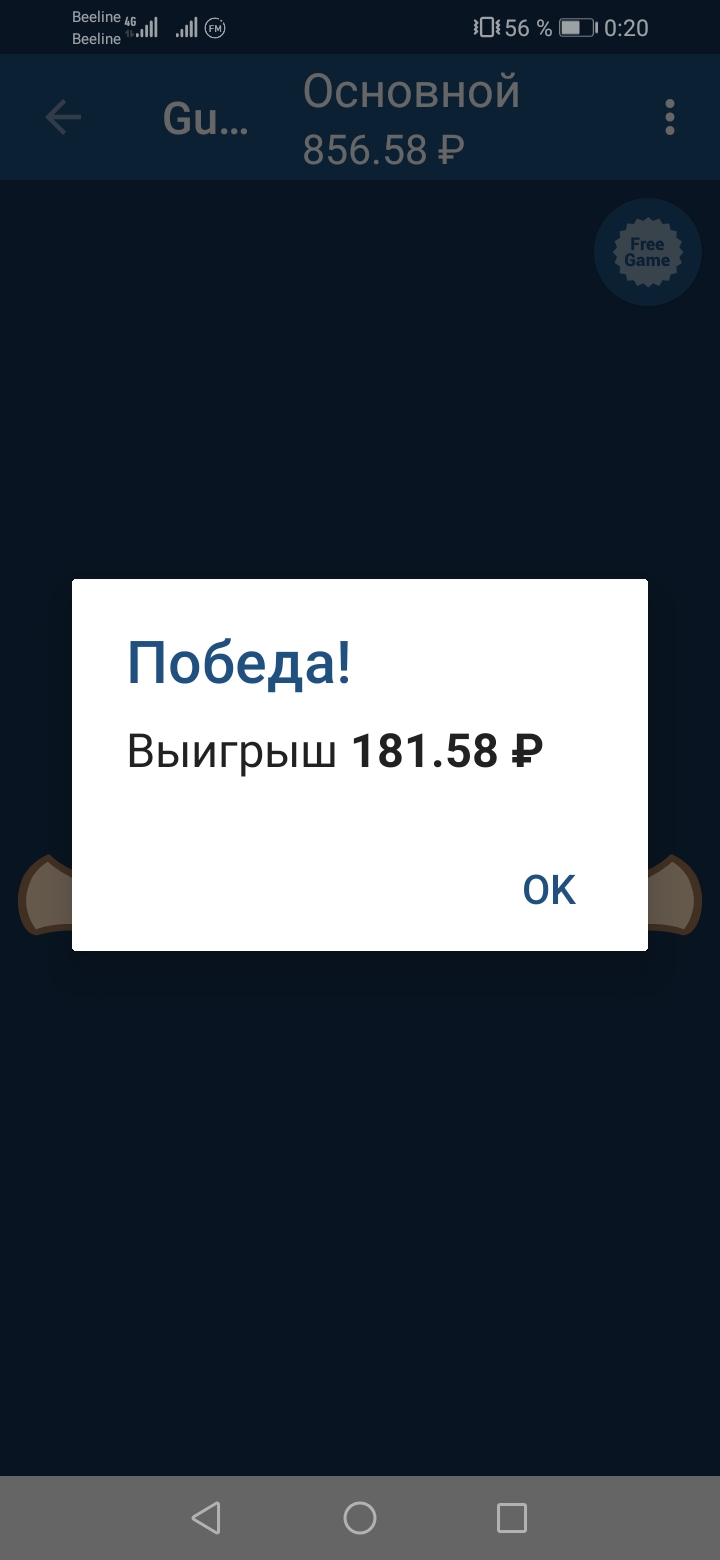The width and height of the screenshot is (720, 1560).
Task: Tap the Free Game badge
Action: [647, 252]
